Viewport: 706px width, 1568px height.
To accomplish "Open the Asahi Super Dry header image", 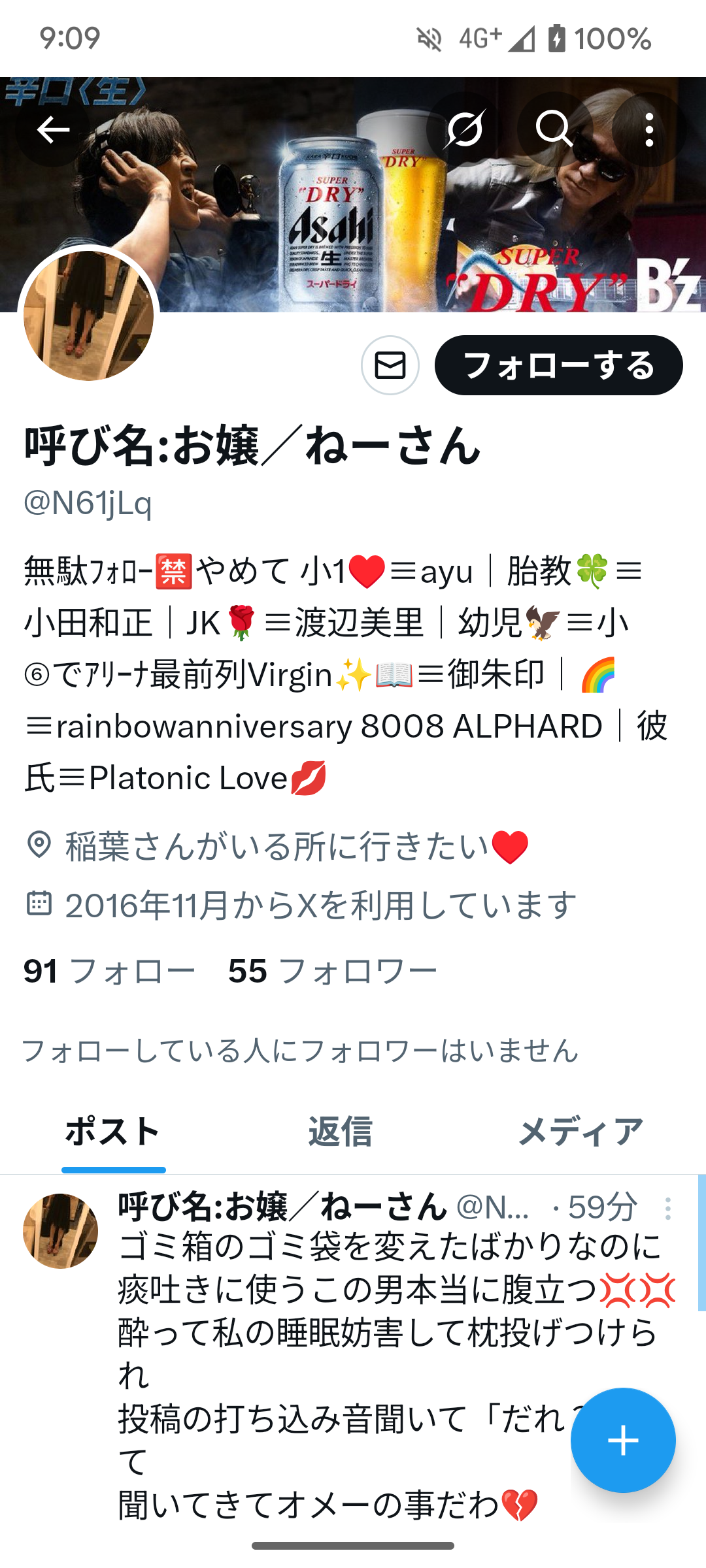I will coord(353,195).
